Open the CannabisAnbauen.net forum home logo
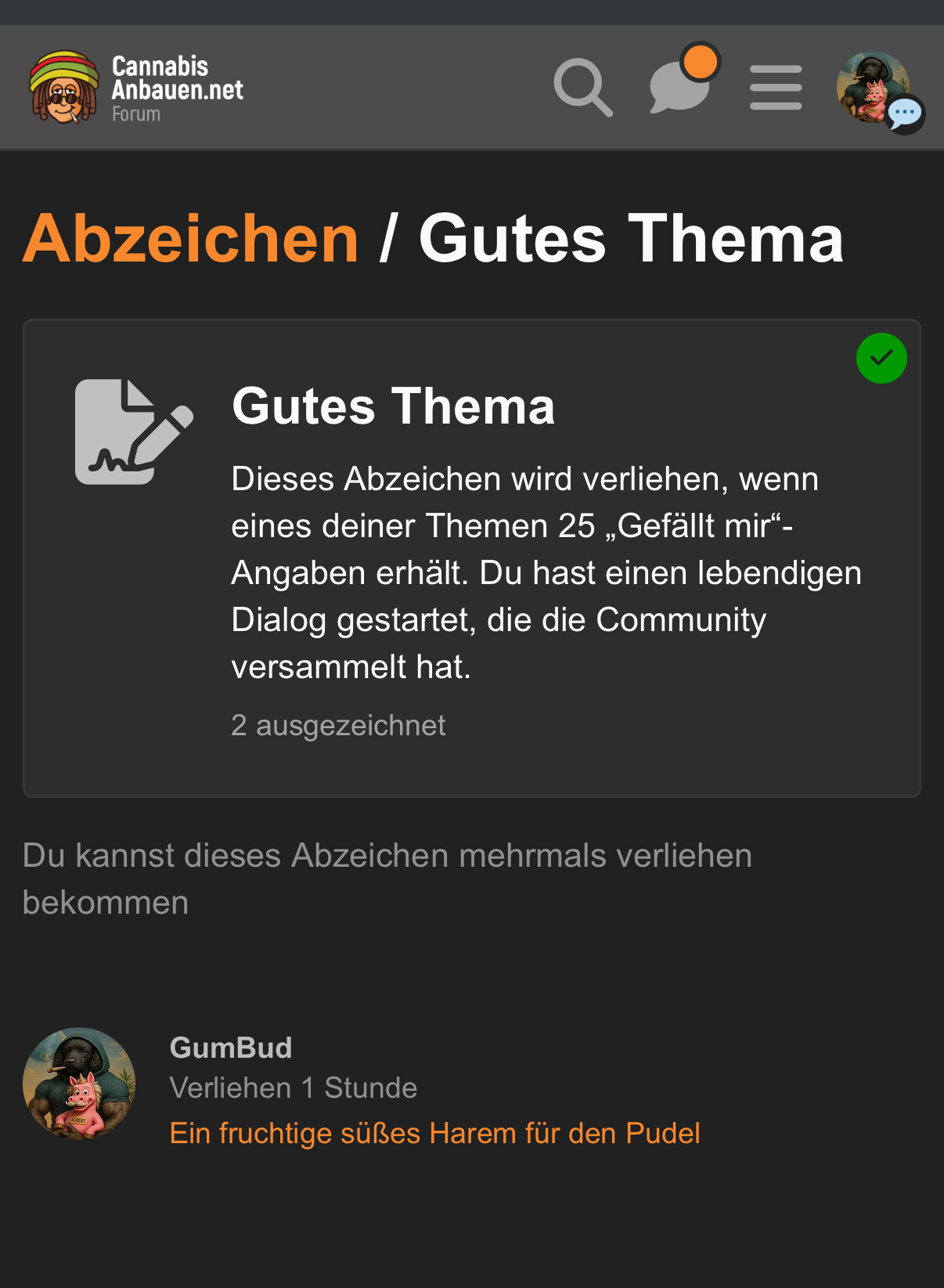This screenshot has height=1288, width=944. [137, 88]
